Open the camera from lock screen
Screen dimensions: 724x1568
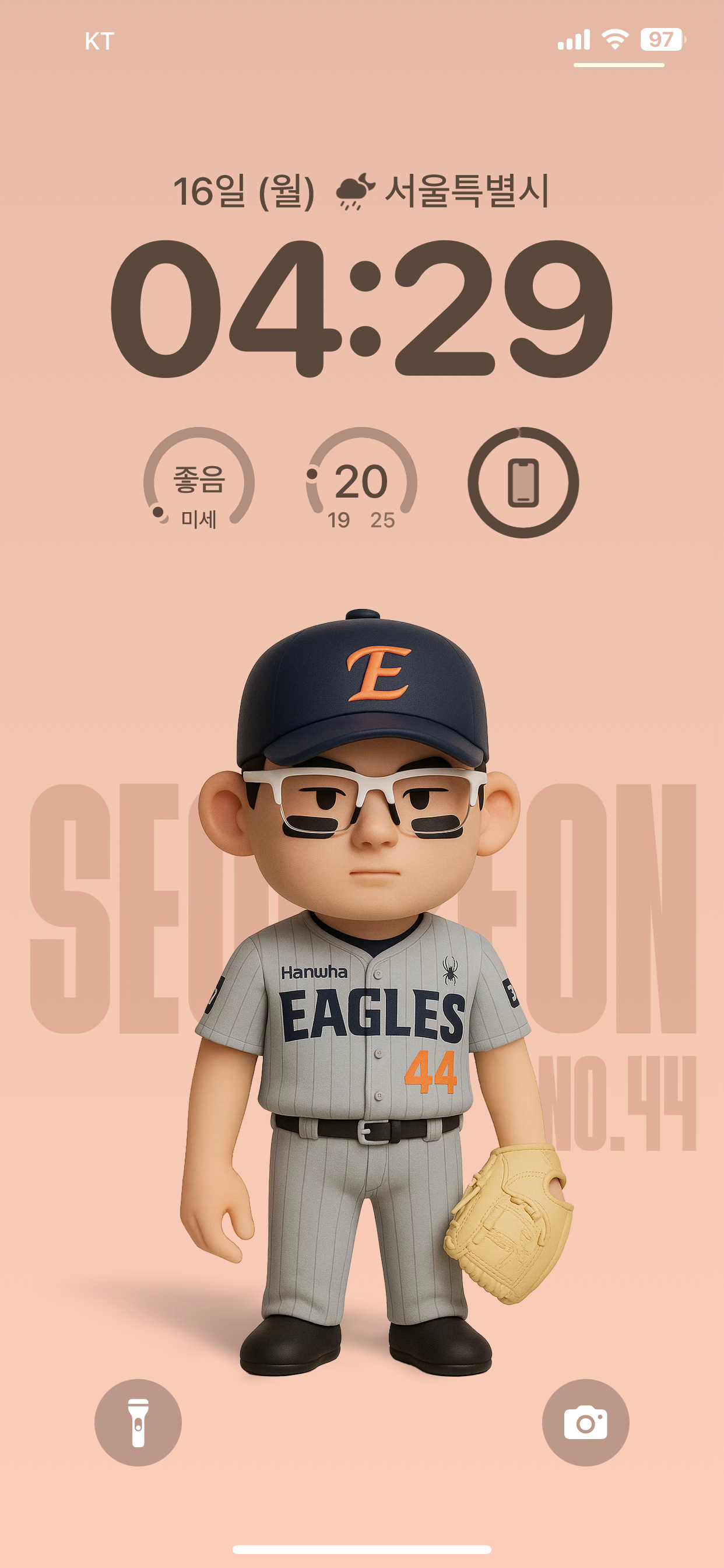point(585,1423)
